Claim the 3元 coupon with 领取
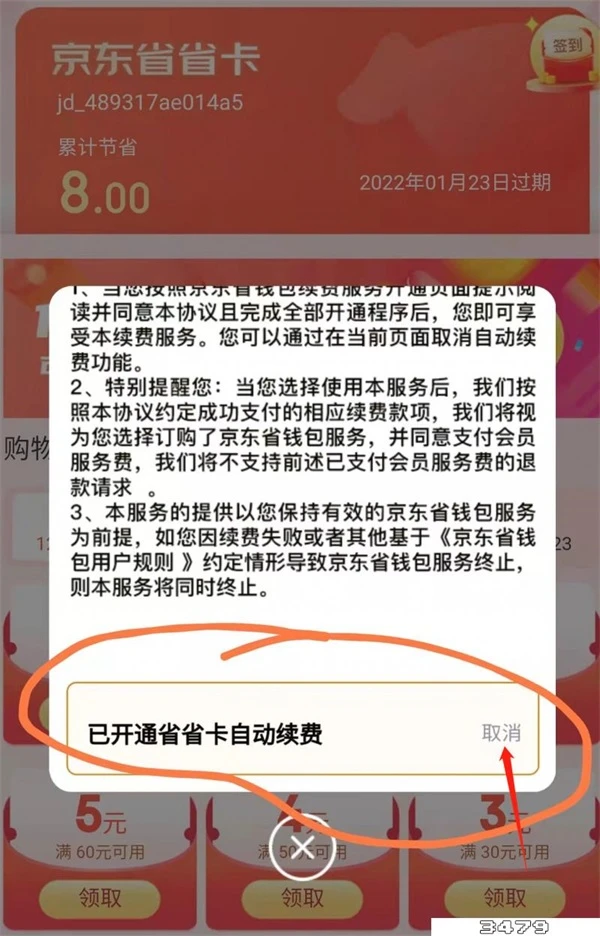 click(503, 897)
